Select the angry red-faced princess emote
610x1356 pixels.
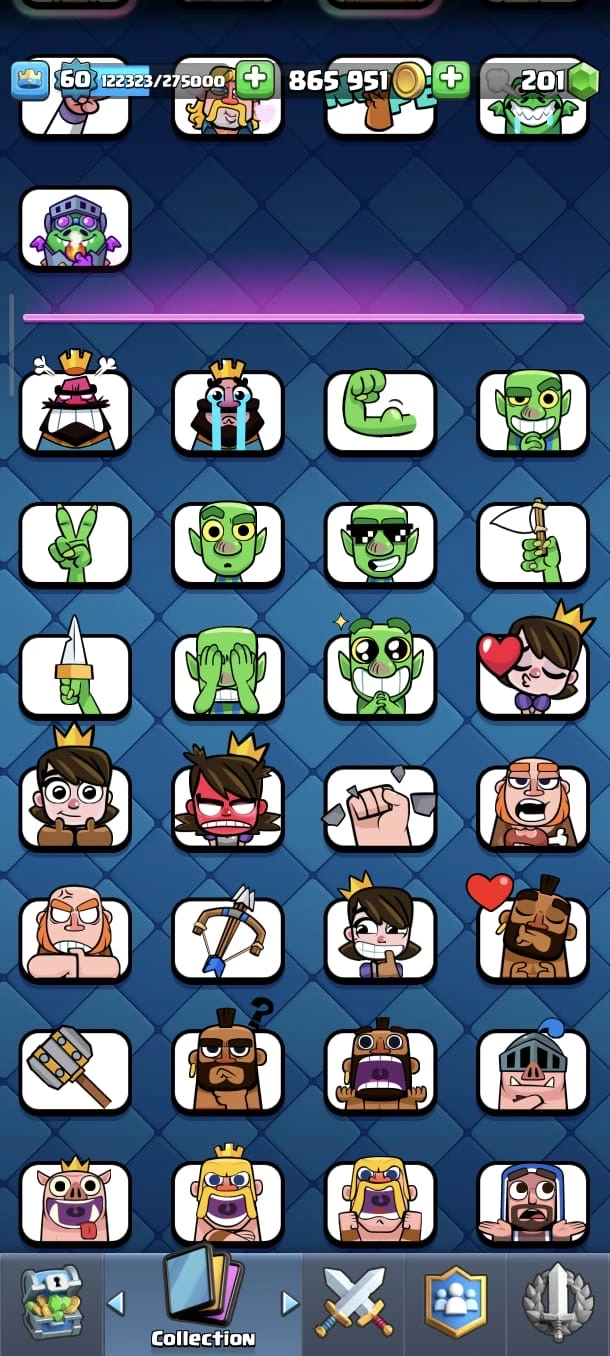pos(228,806)
